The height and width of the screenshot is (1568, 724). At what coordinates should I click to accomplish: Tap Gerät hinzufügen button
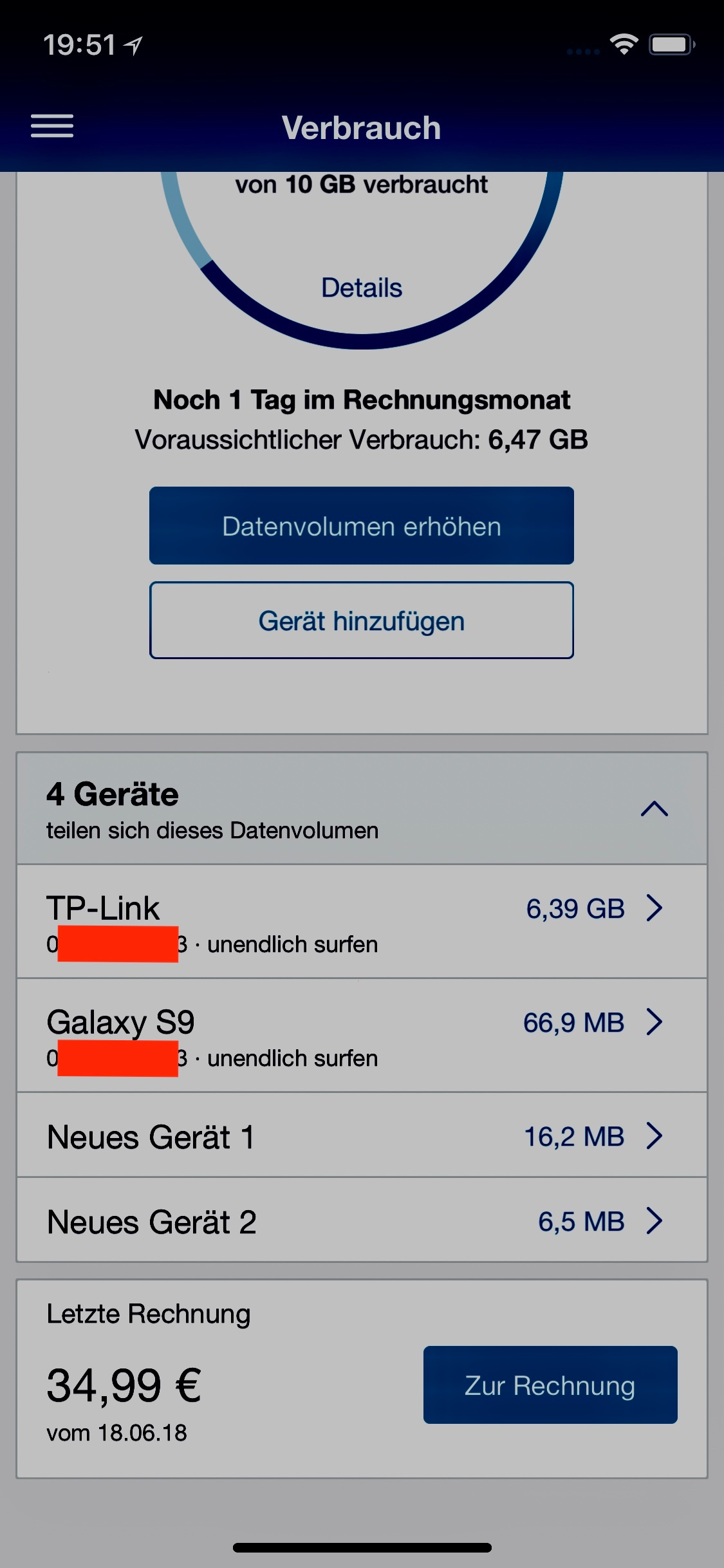click(x=362, y=621)
